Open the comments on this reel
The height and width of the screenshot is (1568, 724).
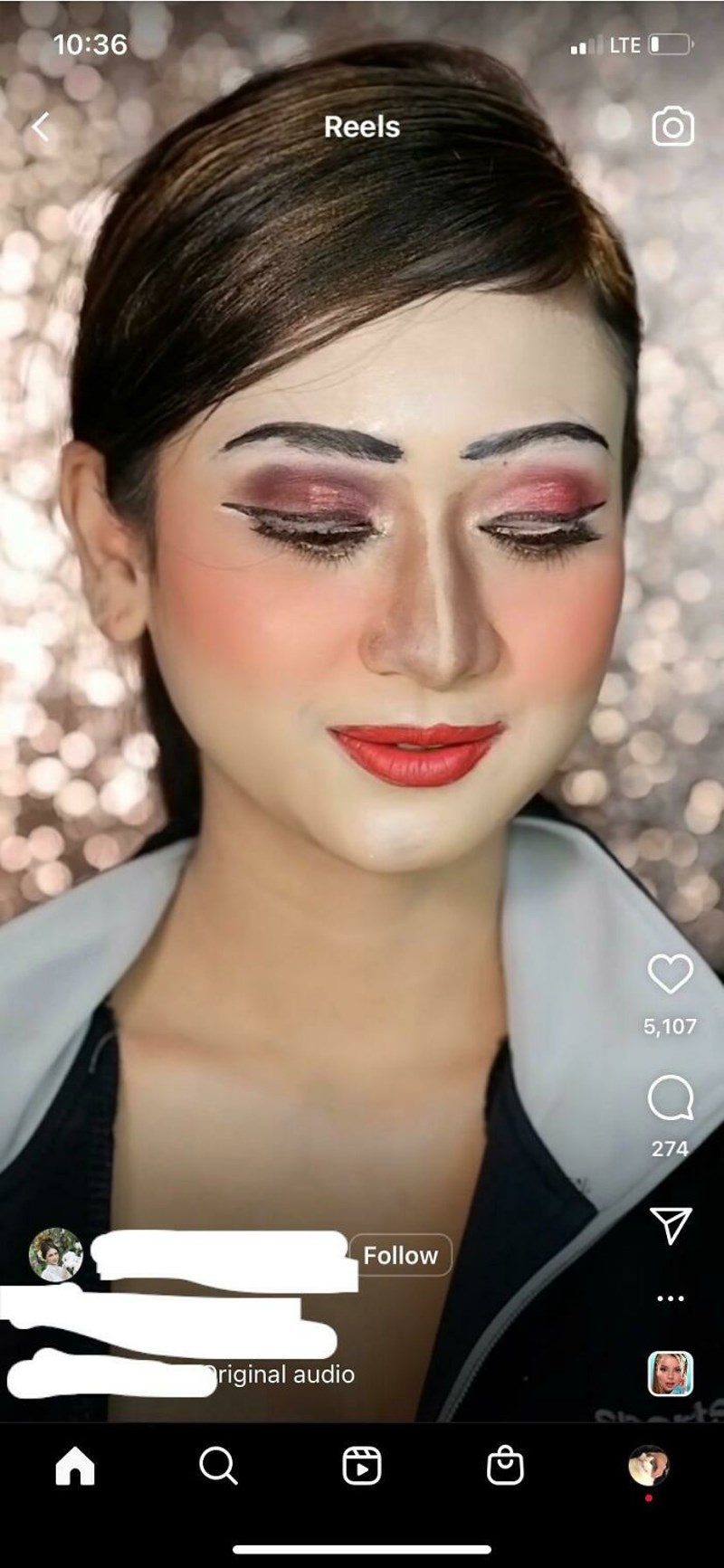point(670,1098)
